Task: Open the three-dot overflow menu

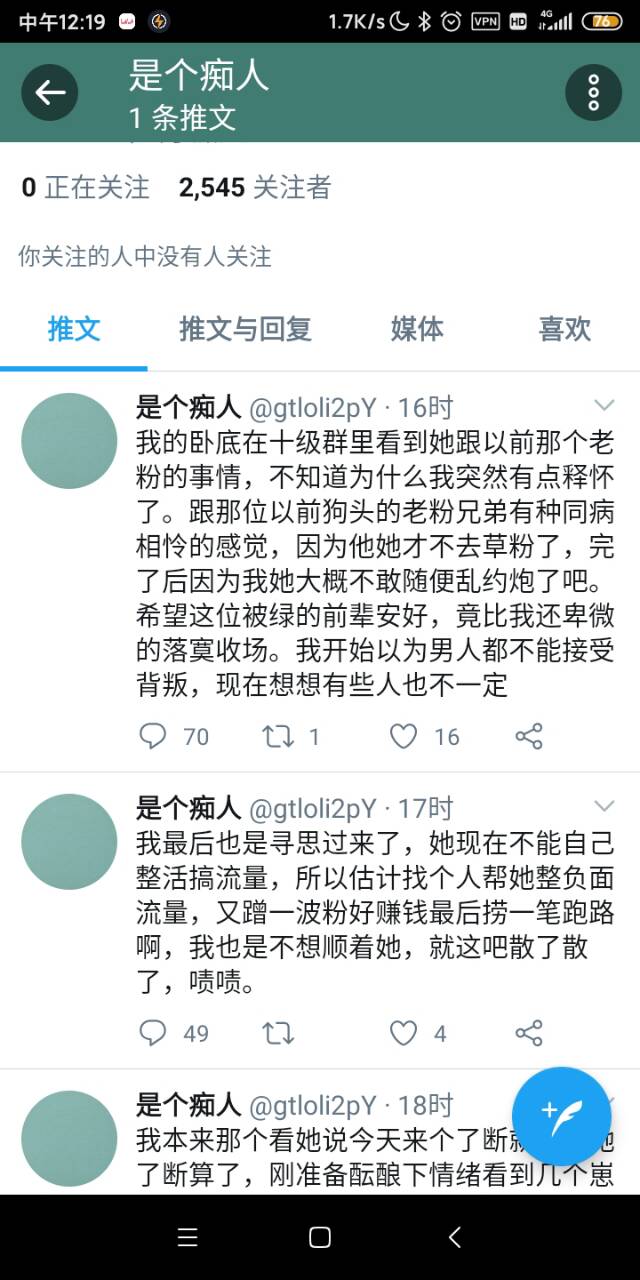Action: click(x=593, y=93)
